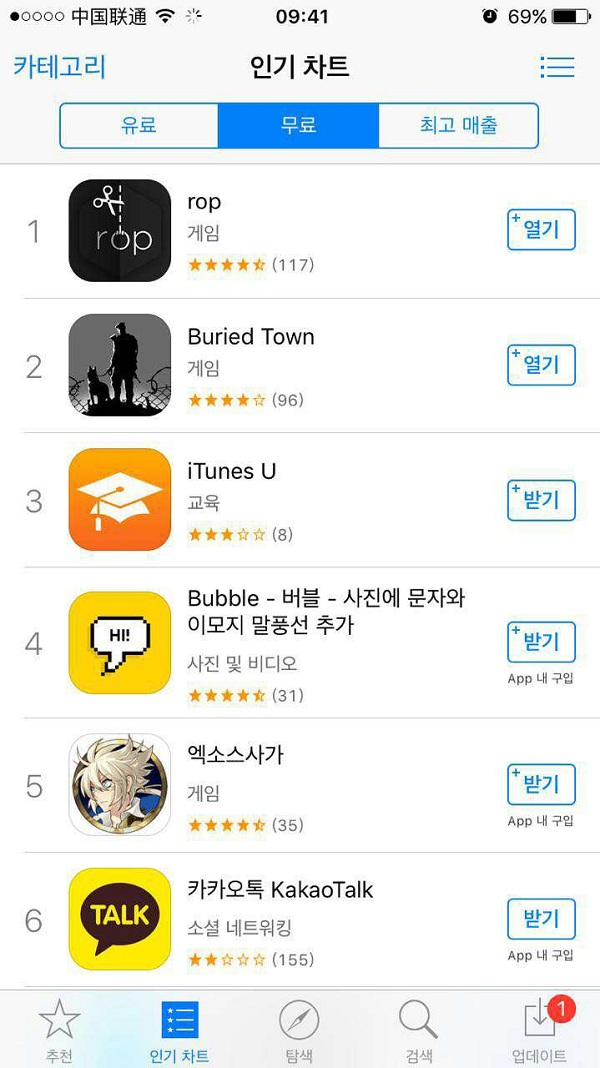Tap 열기 to open Buried Town
The image size is (600, 1068).
click(x=541, y=365)
